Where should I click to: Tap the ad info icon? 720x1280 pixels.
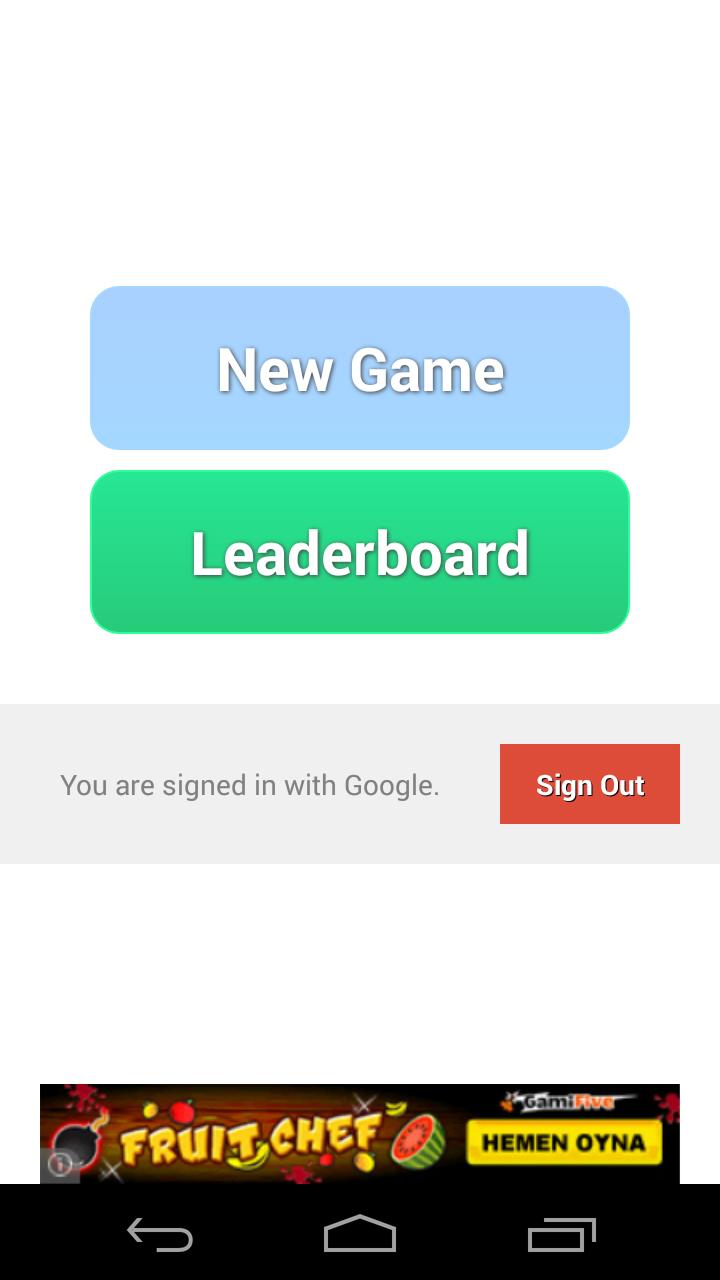coord(60,1164)
